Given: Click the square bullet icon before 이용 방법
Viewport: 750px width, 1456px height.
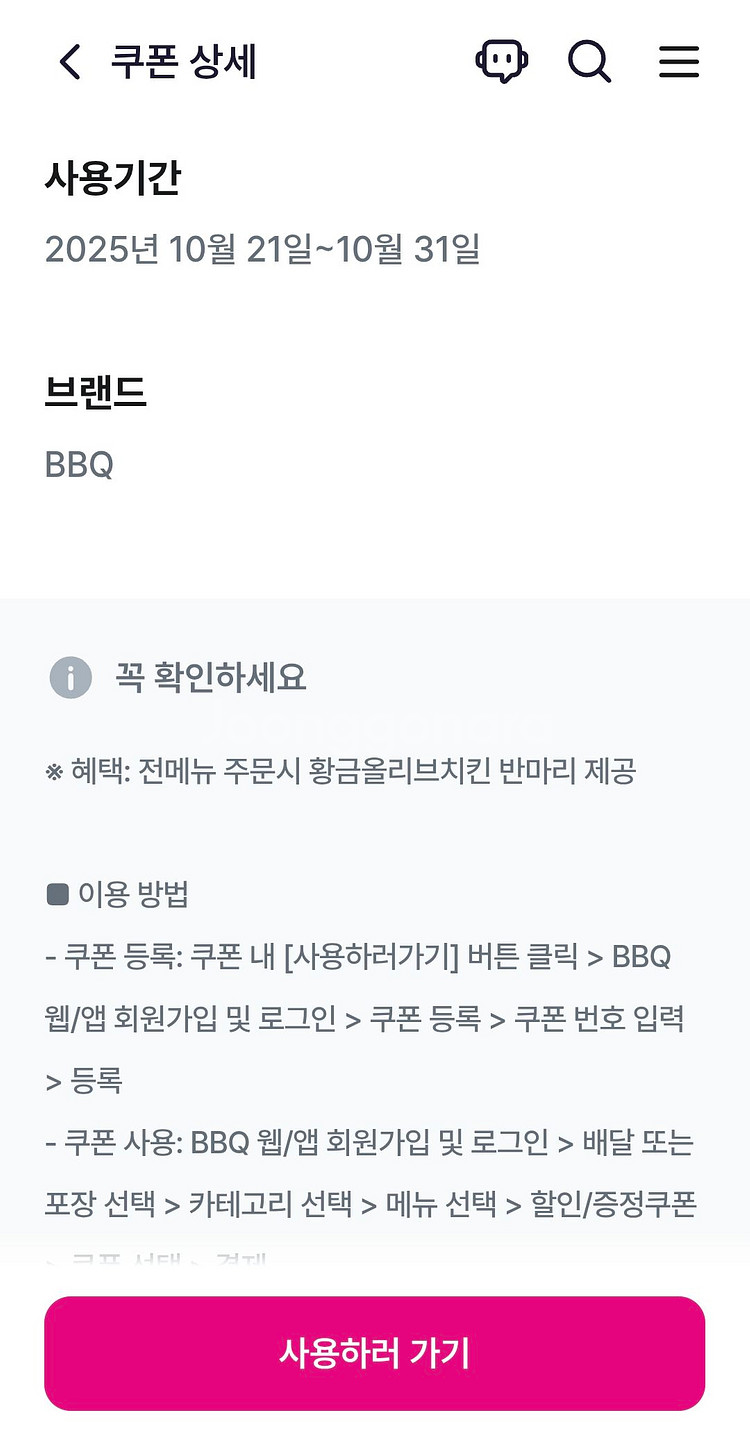Looking at the screenshot, I should click(58, 893).
